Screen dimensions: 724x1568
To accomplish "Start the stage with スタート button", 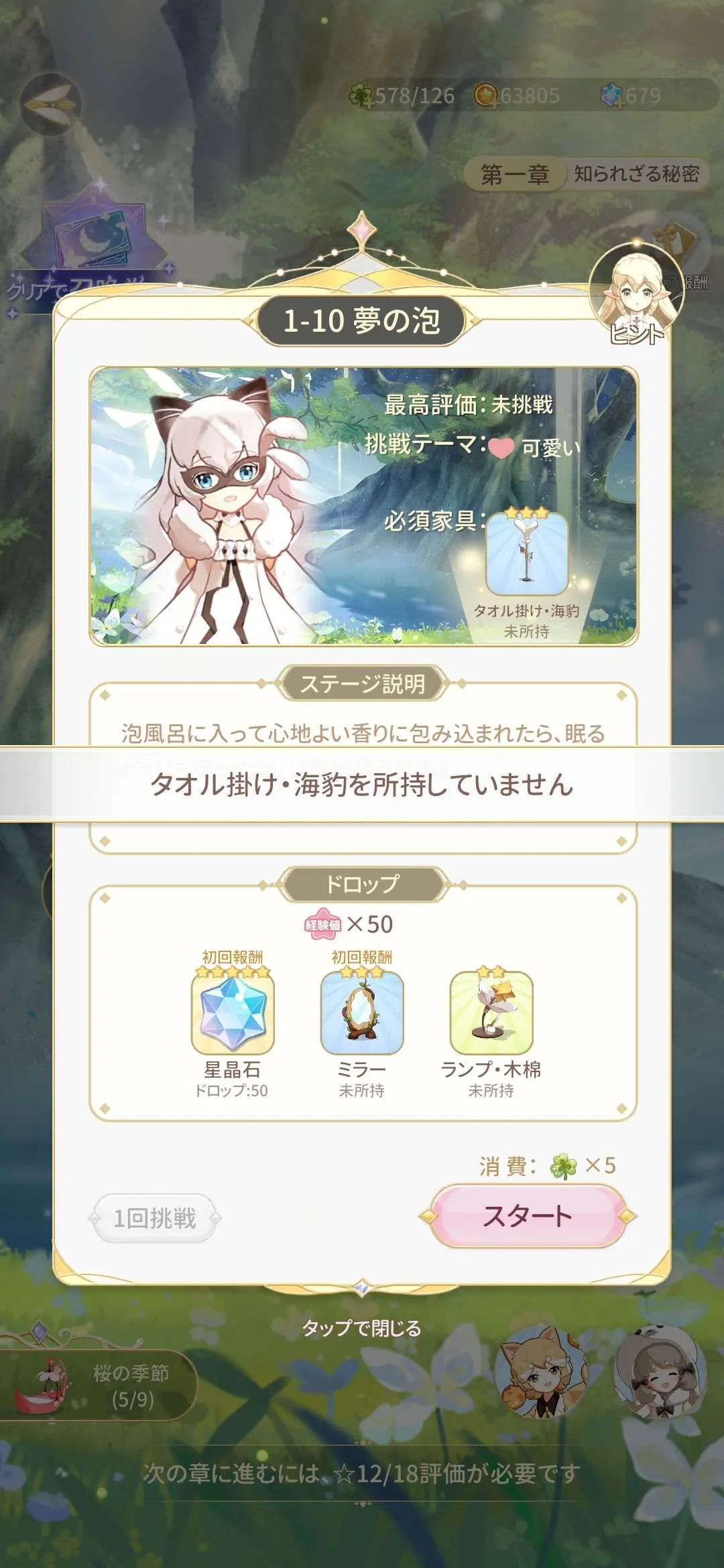I will pyautogui.click(x=528, y=1216).
